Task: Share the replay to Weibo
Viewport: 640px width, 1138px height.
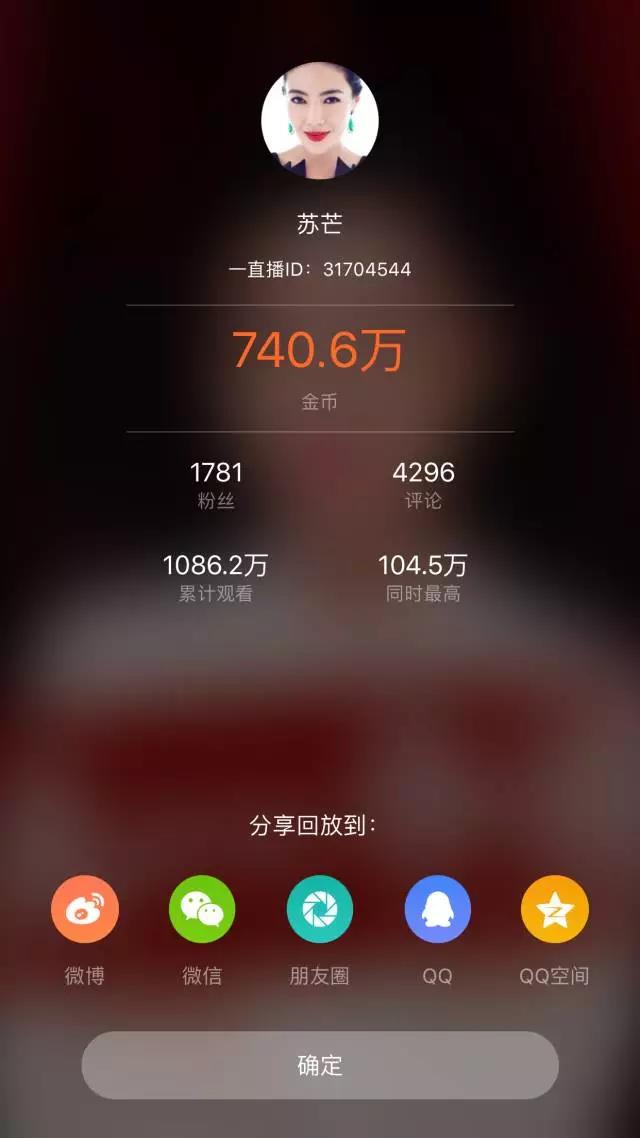Action: pyautogui.click(x=85, y=909)
